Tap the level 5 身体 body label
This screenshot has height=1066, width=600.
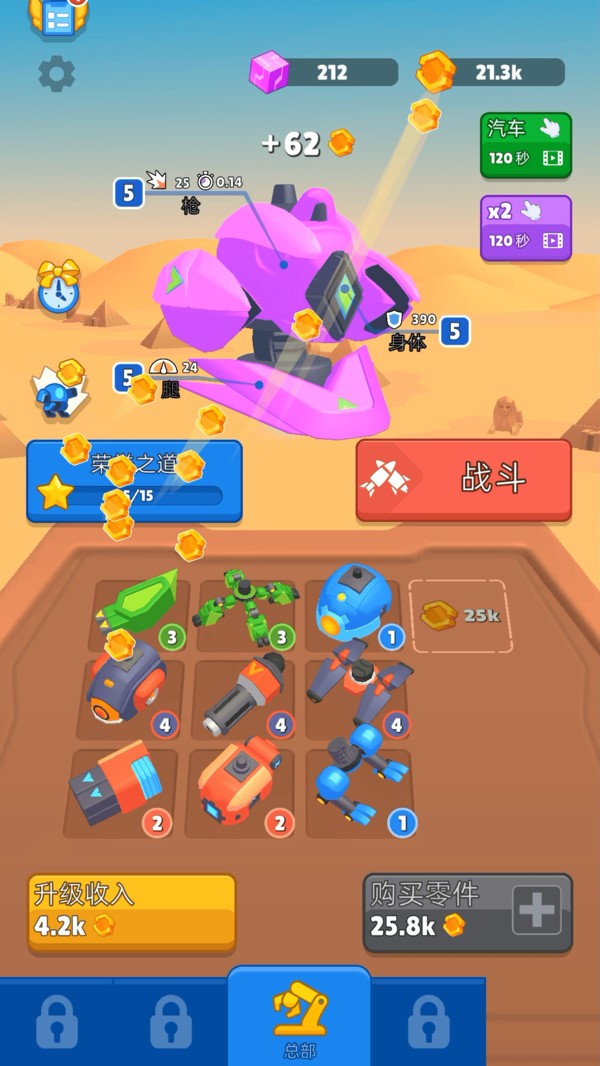tap(427, 331)
